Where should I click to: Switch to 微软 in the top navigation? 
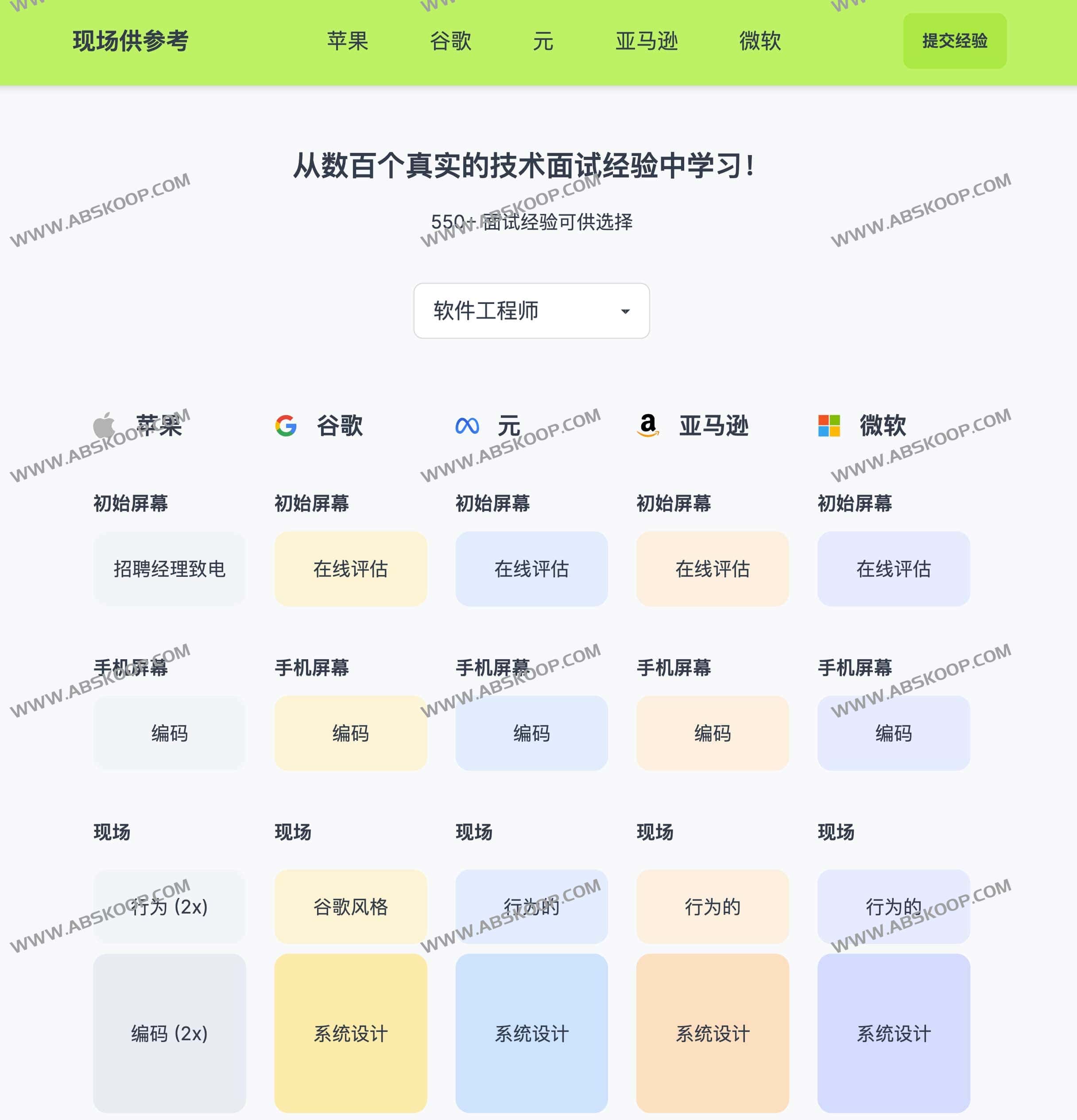pos(759,41)
